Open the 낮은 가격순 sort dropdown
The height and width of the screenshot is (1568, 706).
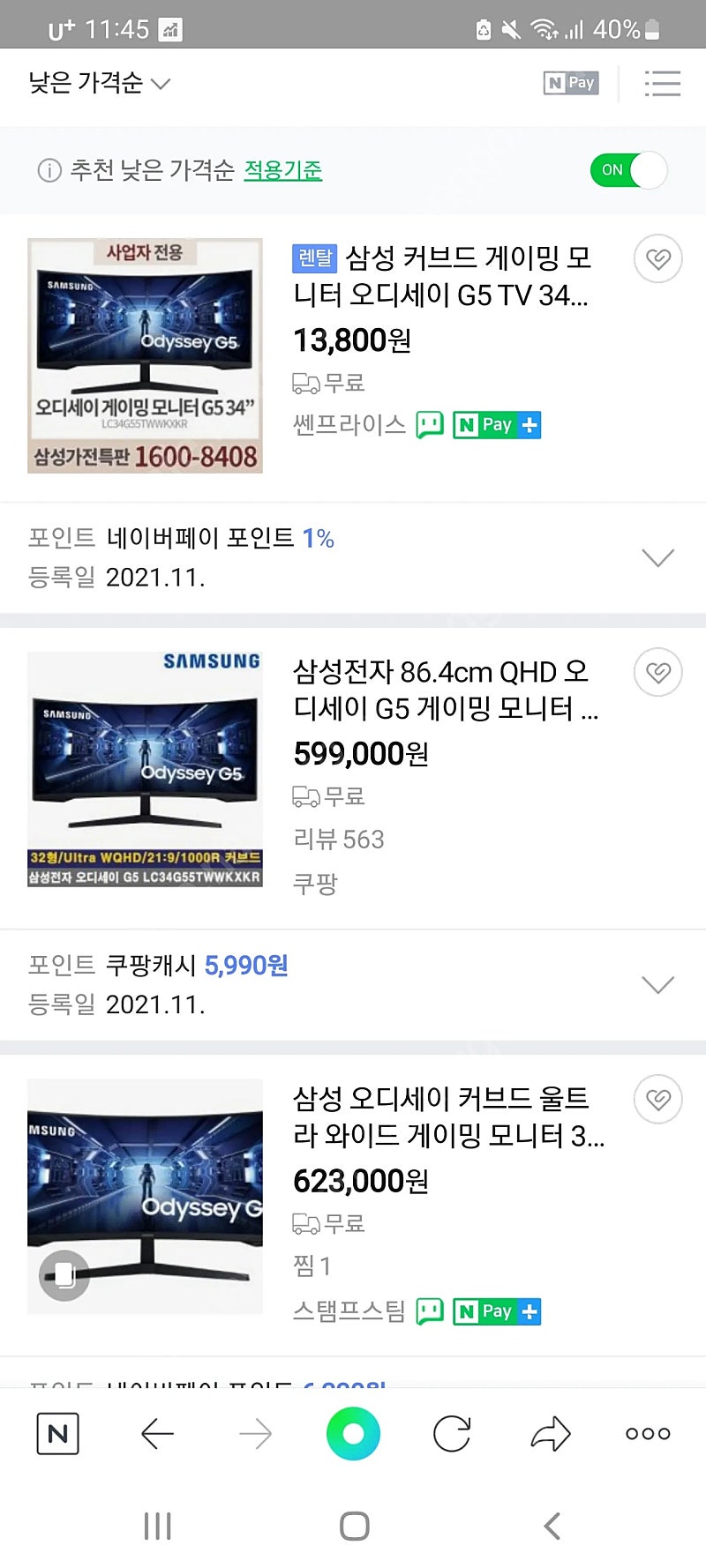coord(99,84)
